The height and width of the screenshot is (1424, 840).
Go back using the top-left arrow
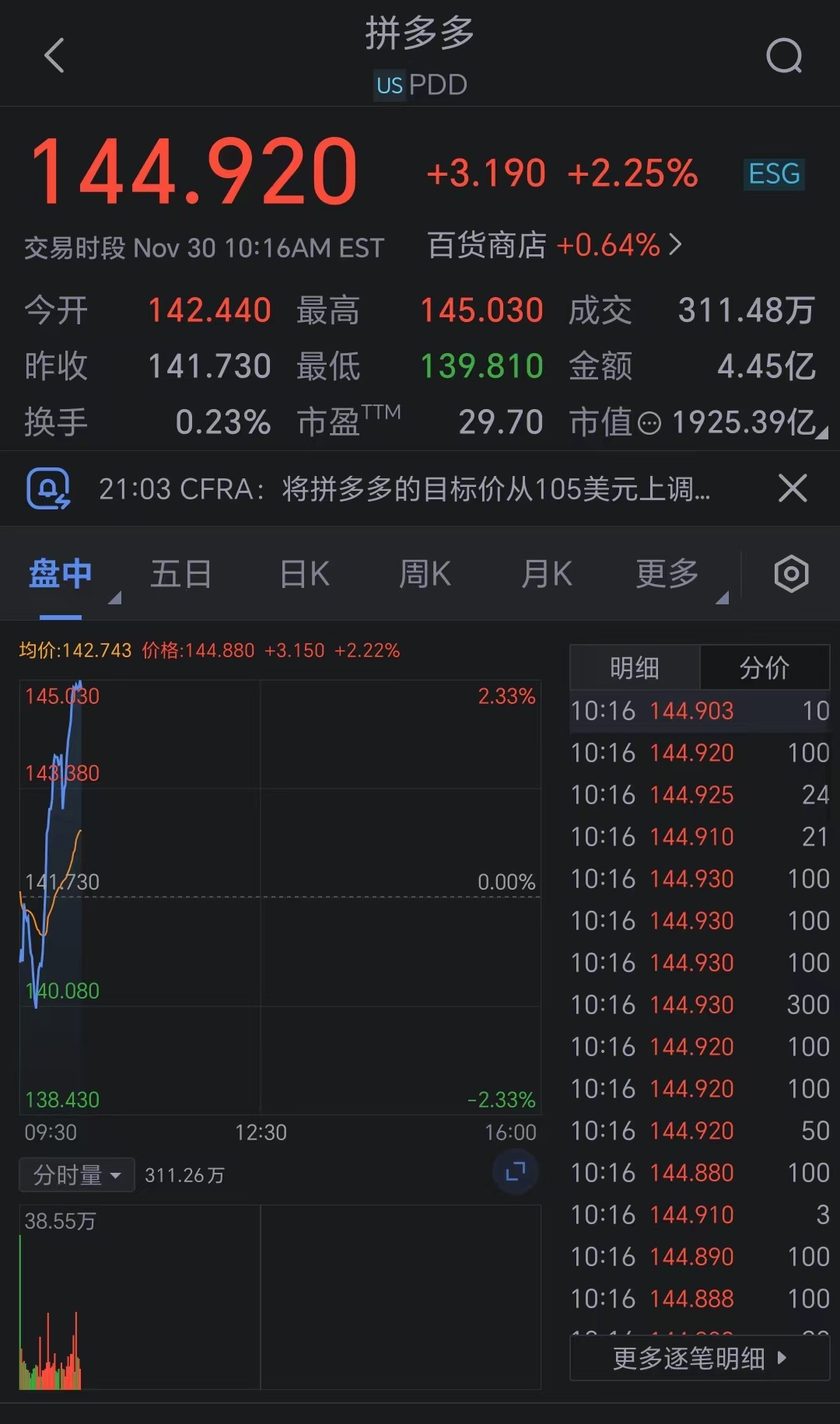(54, 56)
